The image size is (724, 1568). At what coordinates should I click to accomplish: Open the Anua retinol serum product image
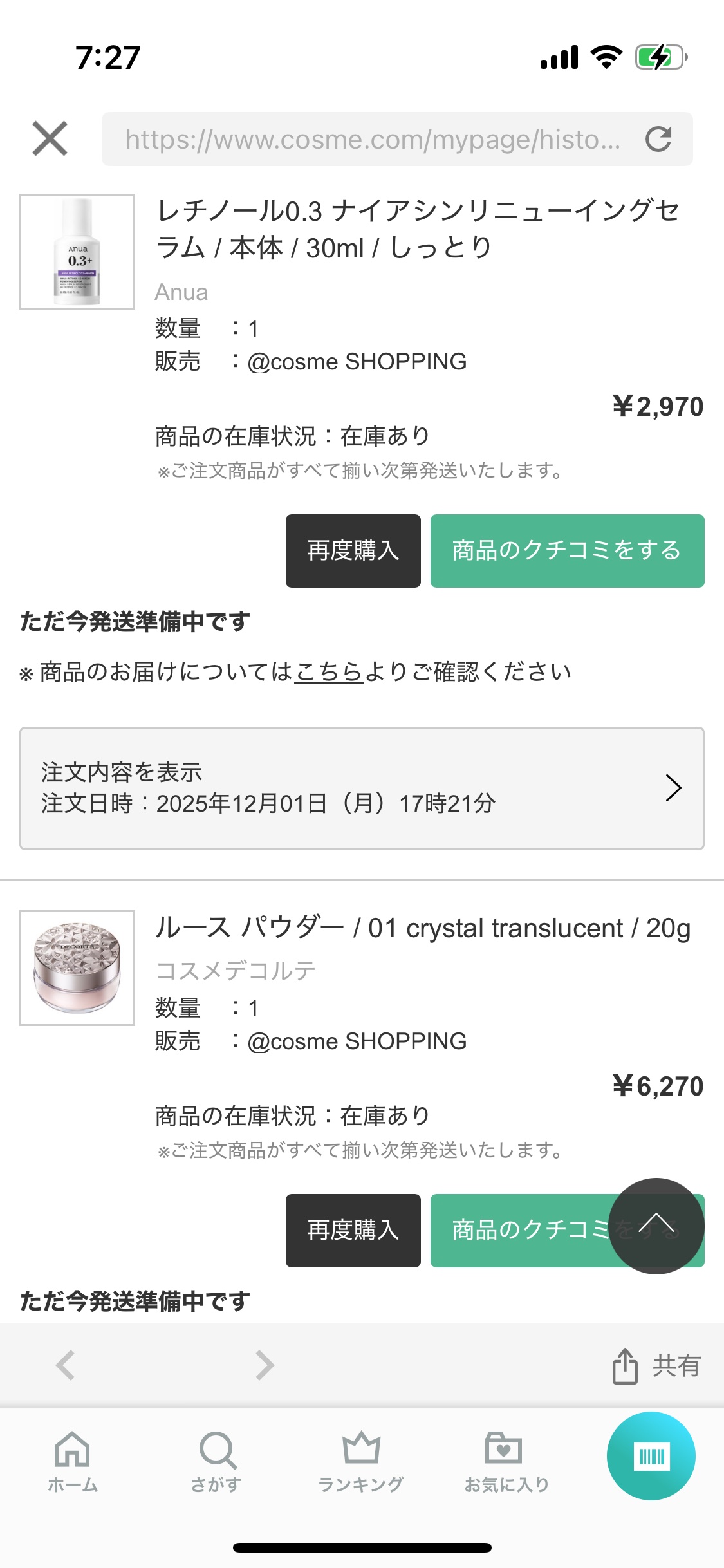(x=77, y=252)
